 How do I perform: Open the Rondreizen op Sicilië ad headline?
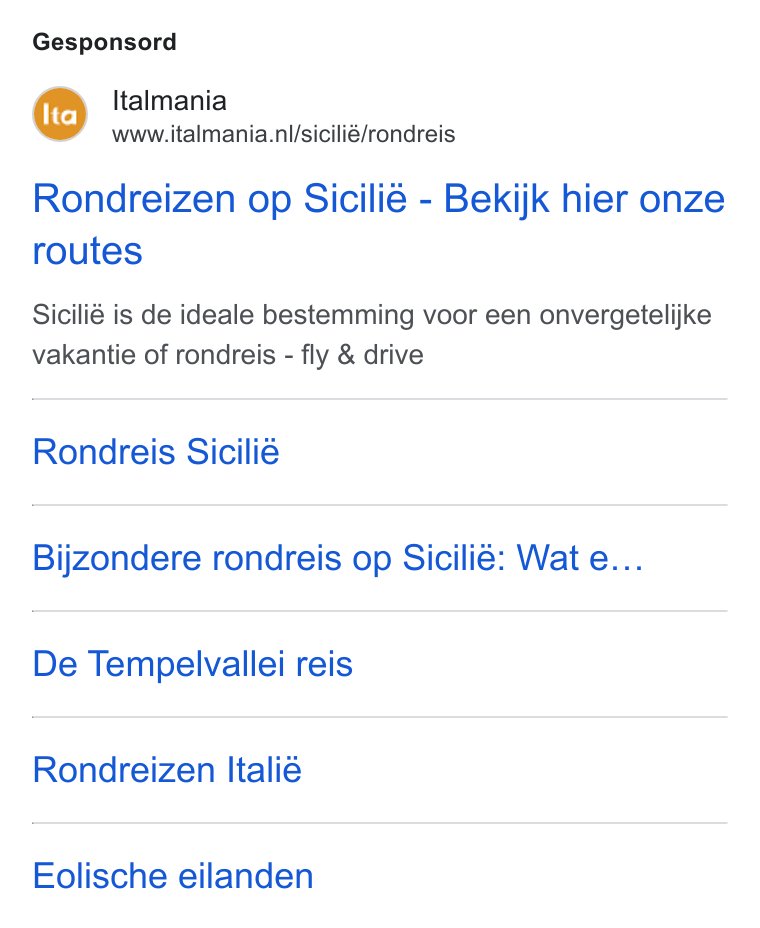click(379, 224)
